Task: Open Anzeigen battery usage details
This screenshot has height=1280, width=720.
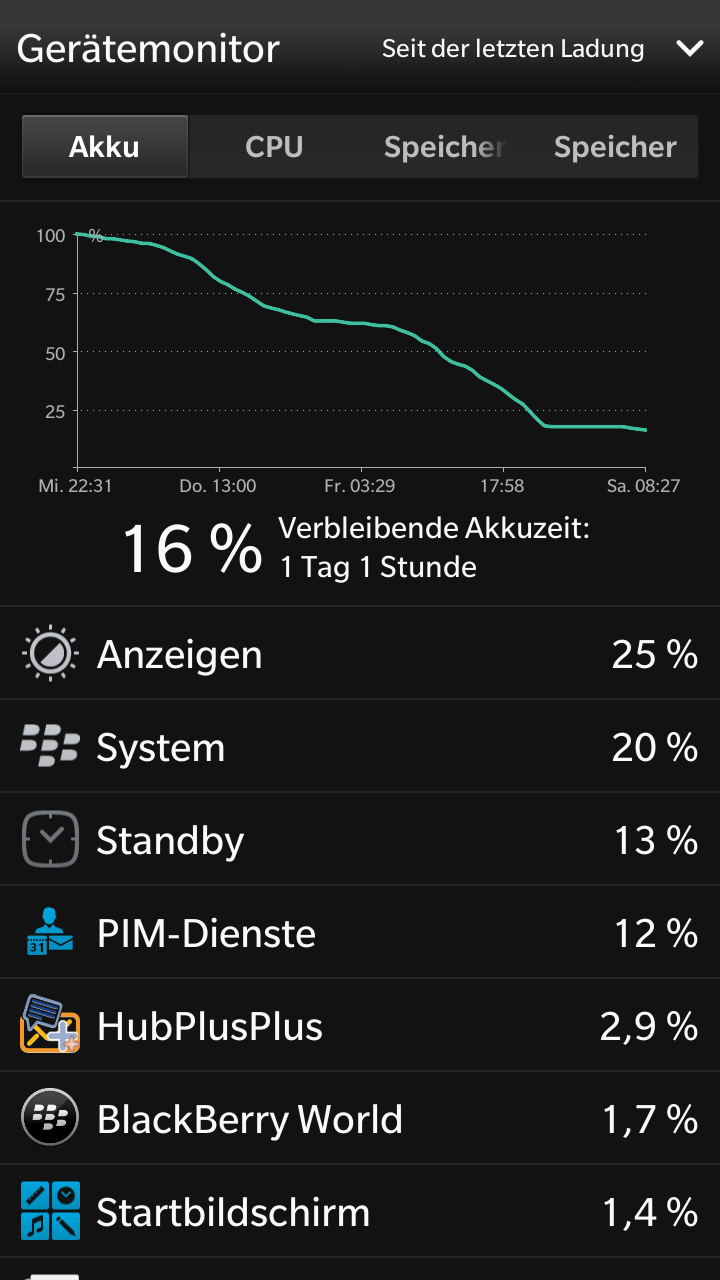Action: (360, 654)
